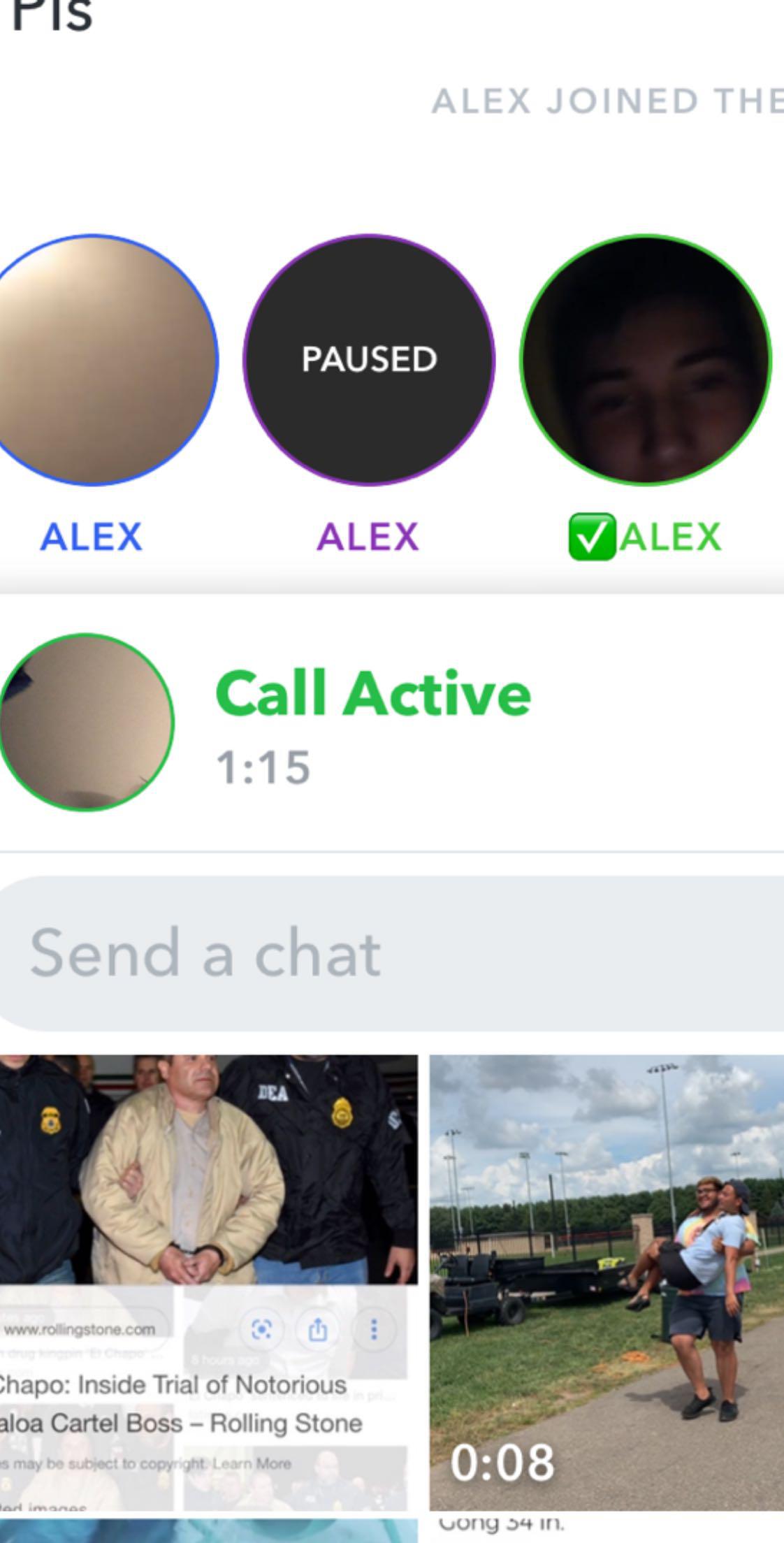
Task: Select the green-ringed ALEX video bubble
Action: (x=646, y=360)
